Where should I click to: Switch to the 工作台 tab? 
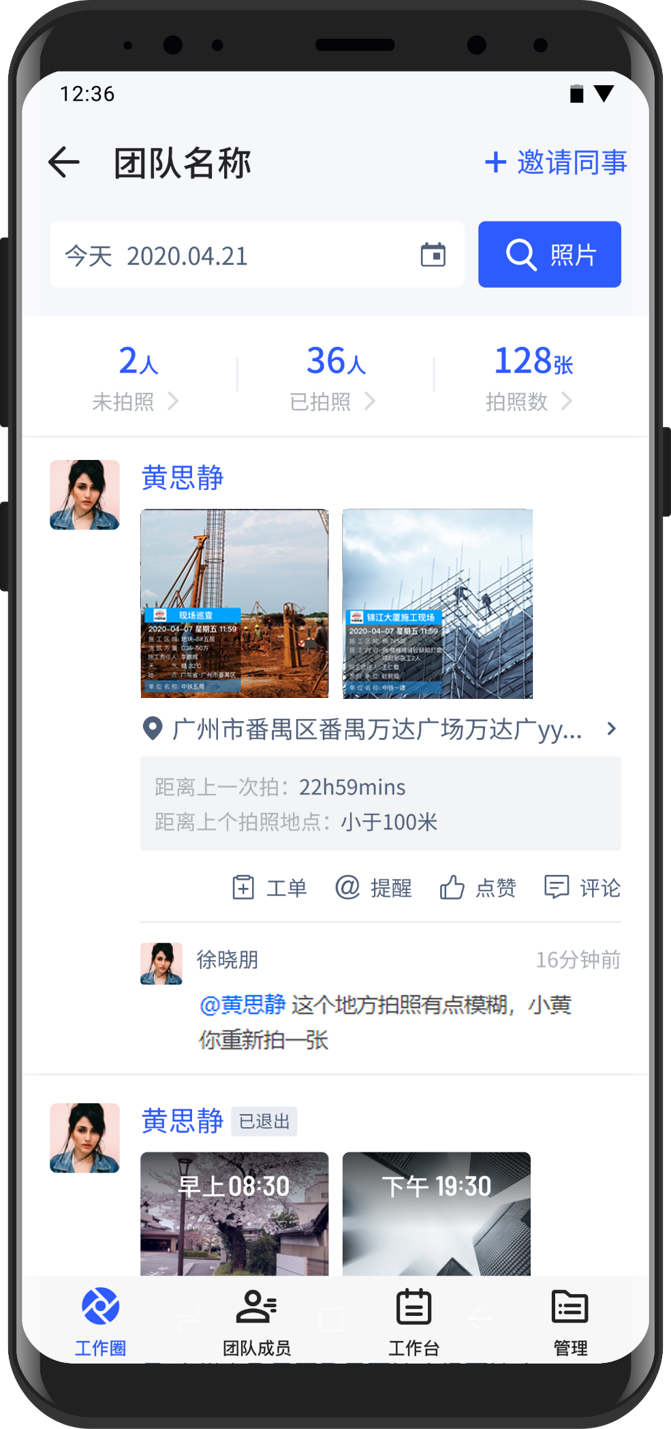(x=413, y=1322)
